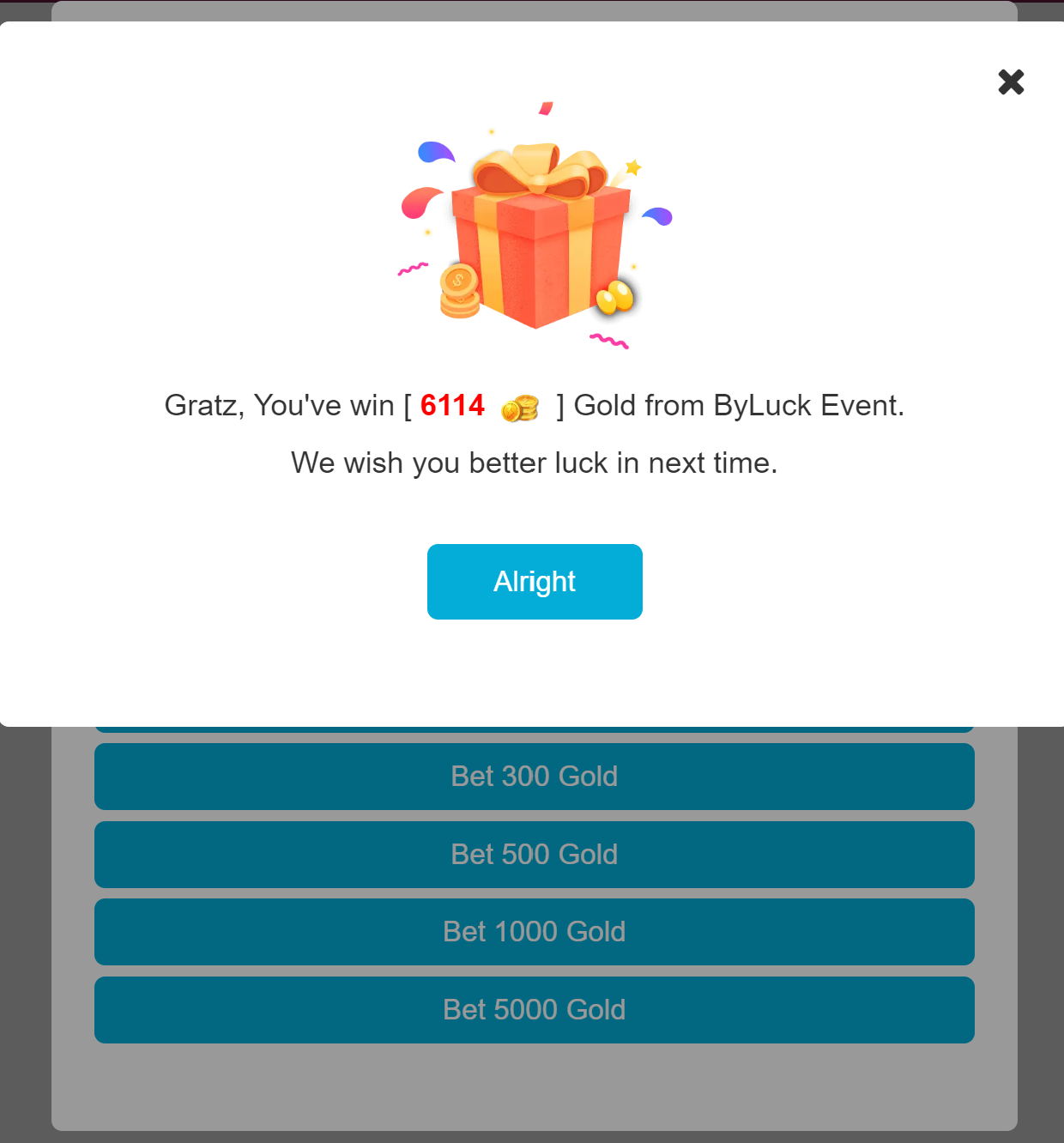Tap the Alright button
Screen dimensions: 1064x1143
click(x=535, y=582)
